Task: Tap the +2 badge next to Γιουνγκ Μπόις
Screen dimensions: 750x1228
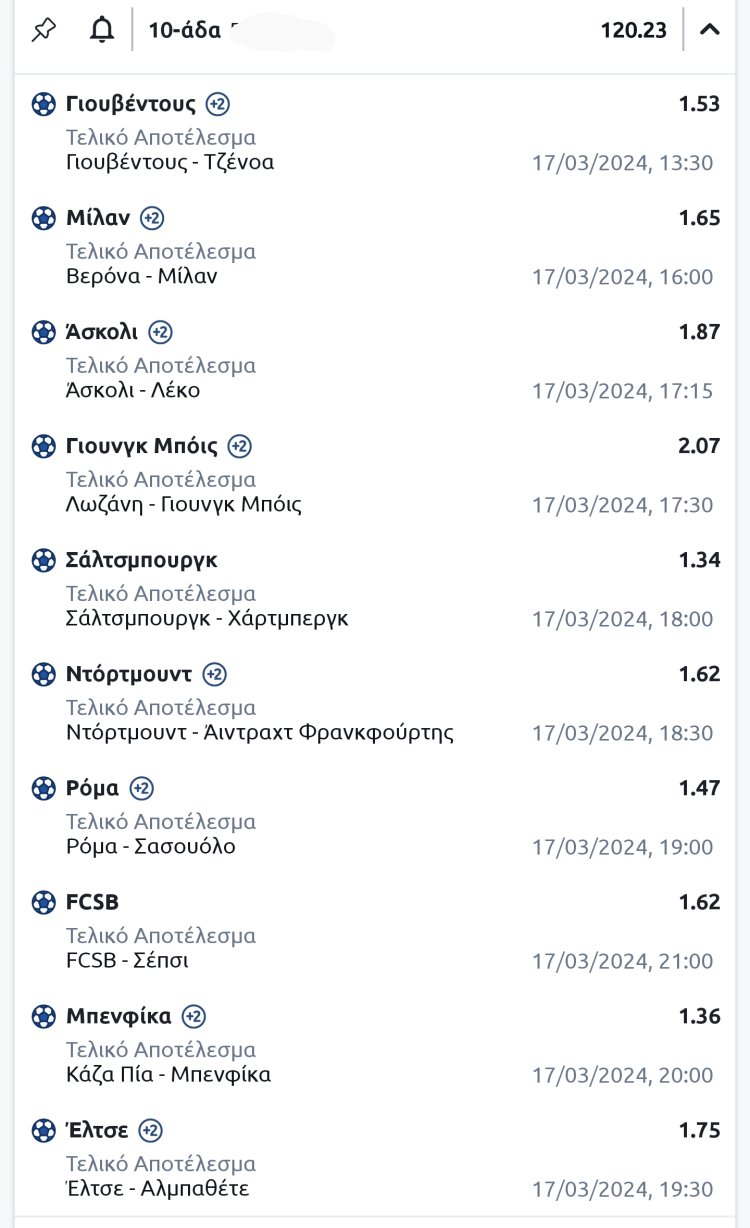Action: pos(239,446)
